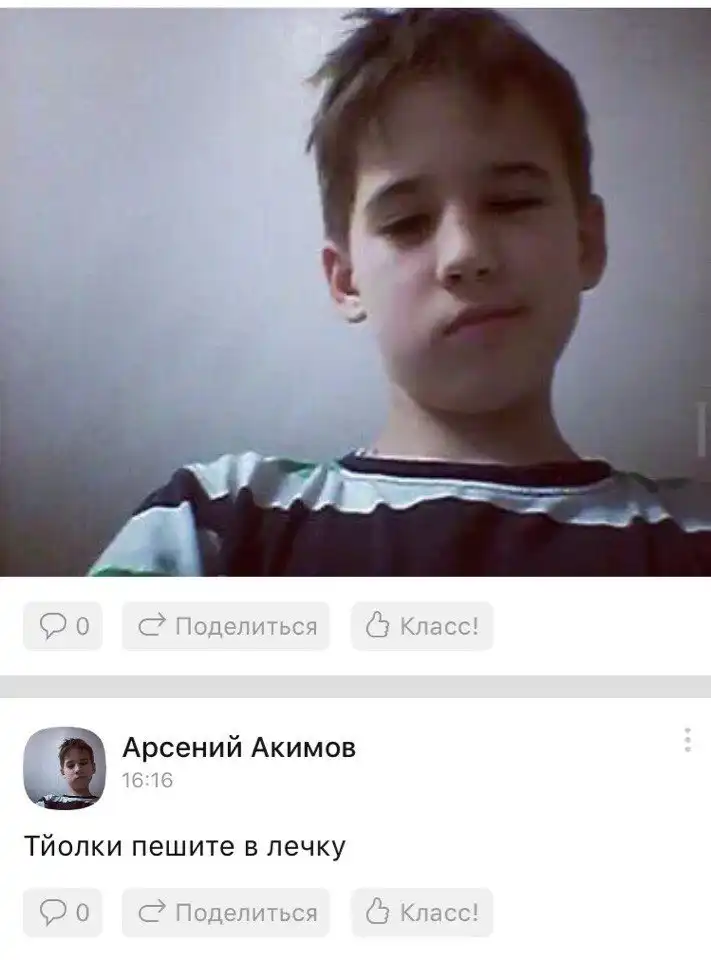Open the name link Арсений Акимов
711x960 pixels.
(x=238, y=747)
